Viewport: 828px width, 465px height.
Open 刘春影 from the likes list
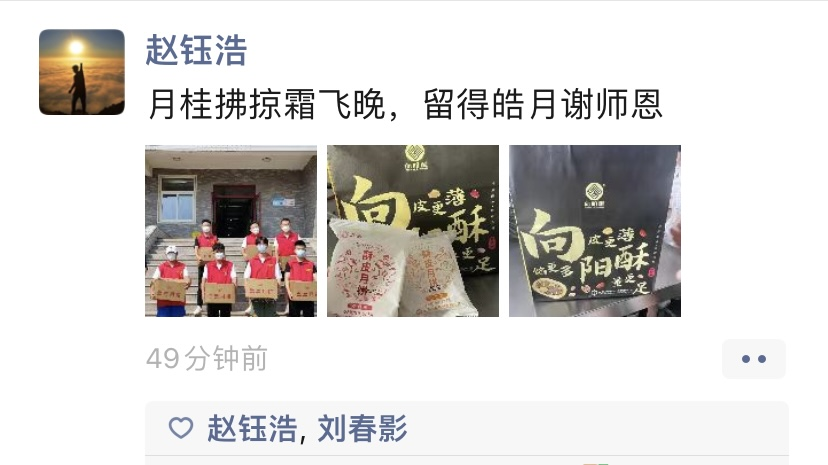[x=363, y=429]
